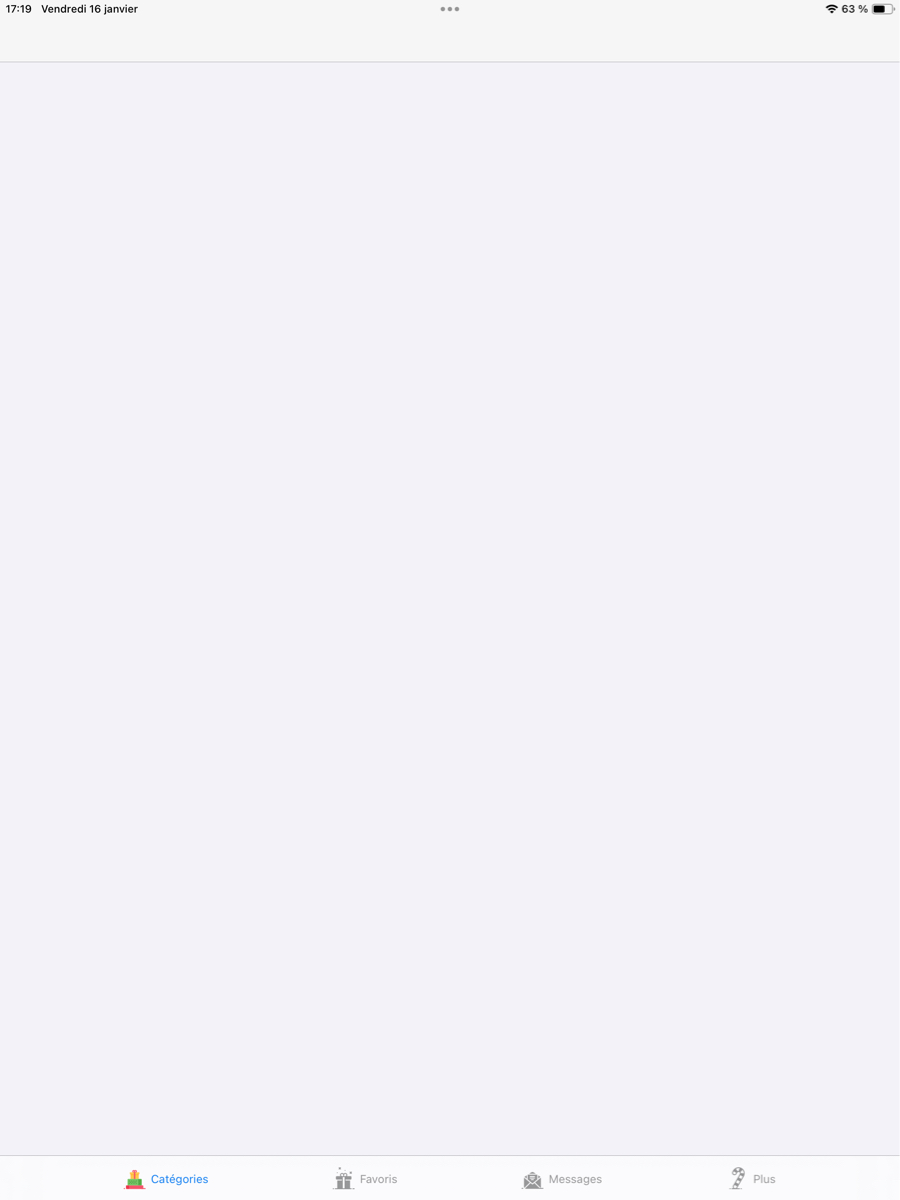
Task: Select the Plus tab
Action: click(x=752, y=1179)
